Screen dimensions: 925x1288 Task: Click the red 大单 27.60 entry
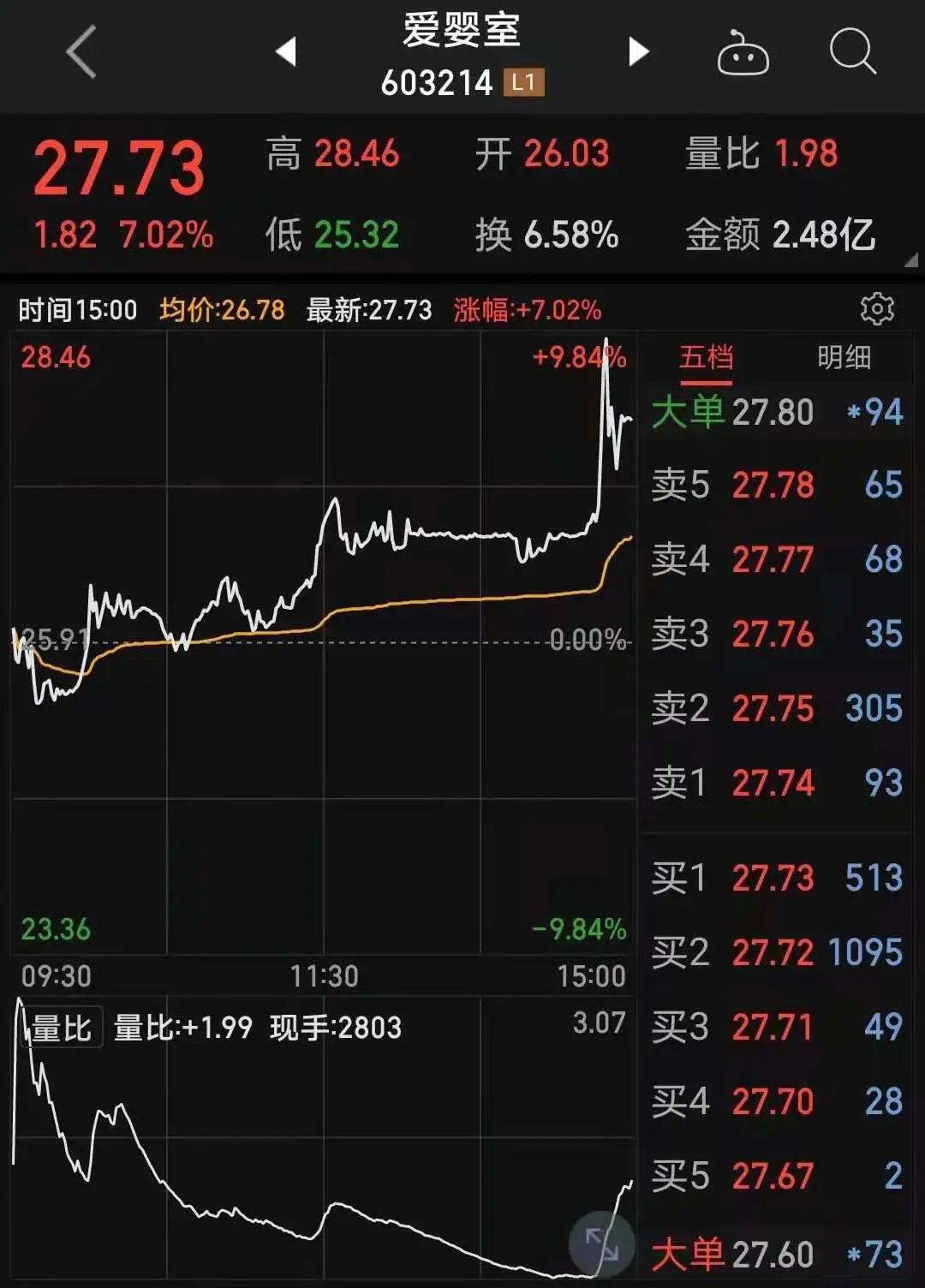click(775, 1252)
